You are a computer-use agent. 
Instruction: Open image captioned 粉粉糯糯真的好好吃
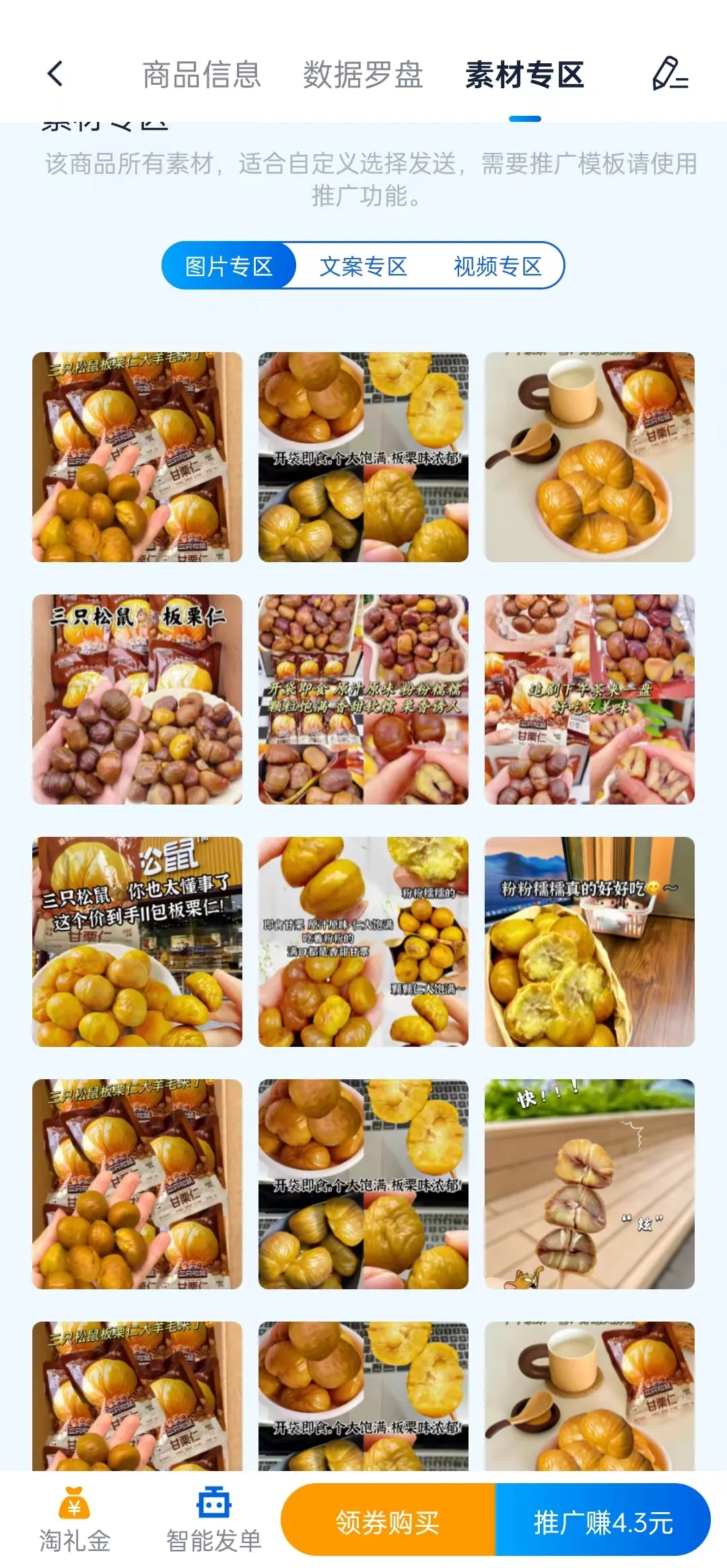point(589,941)
